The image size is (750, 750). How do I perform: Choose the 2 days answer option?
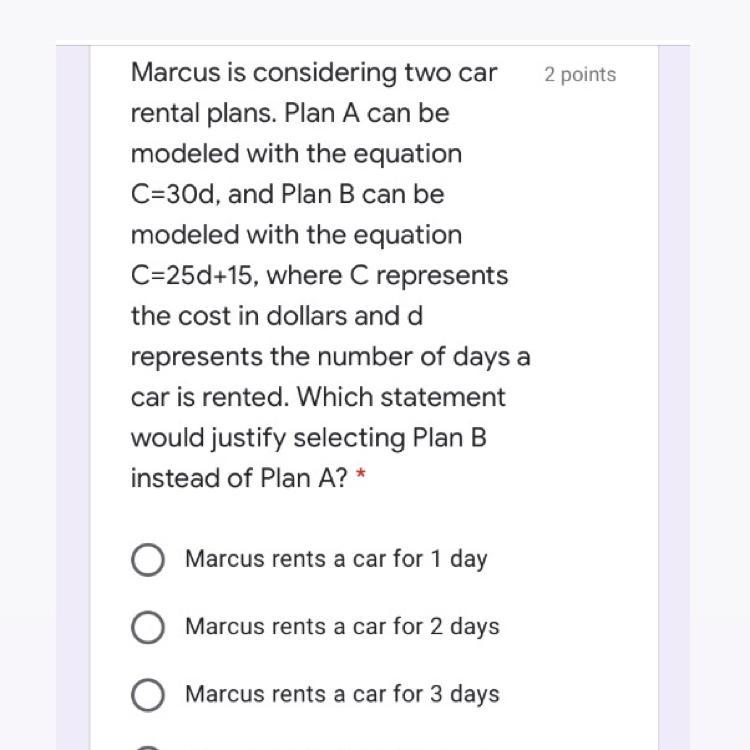(x=148, y=627)
